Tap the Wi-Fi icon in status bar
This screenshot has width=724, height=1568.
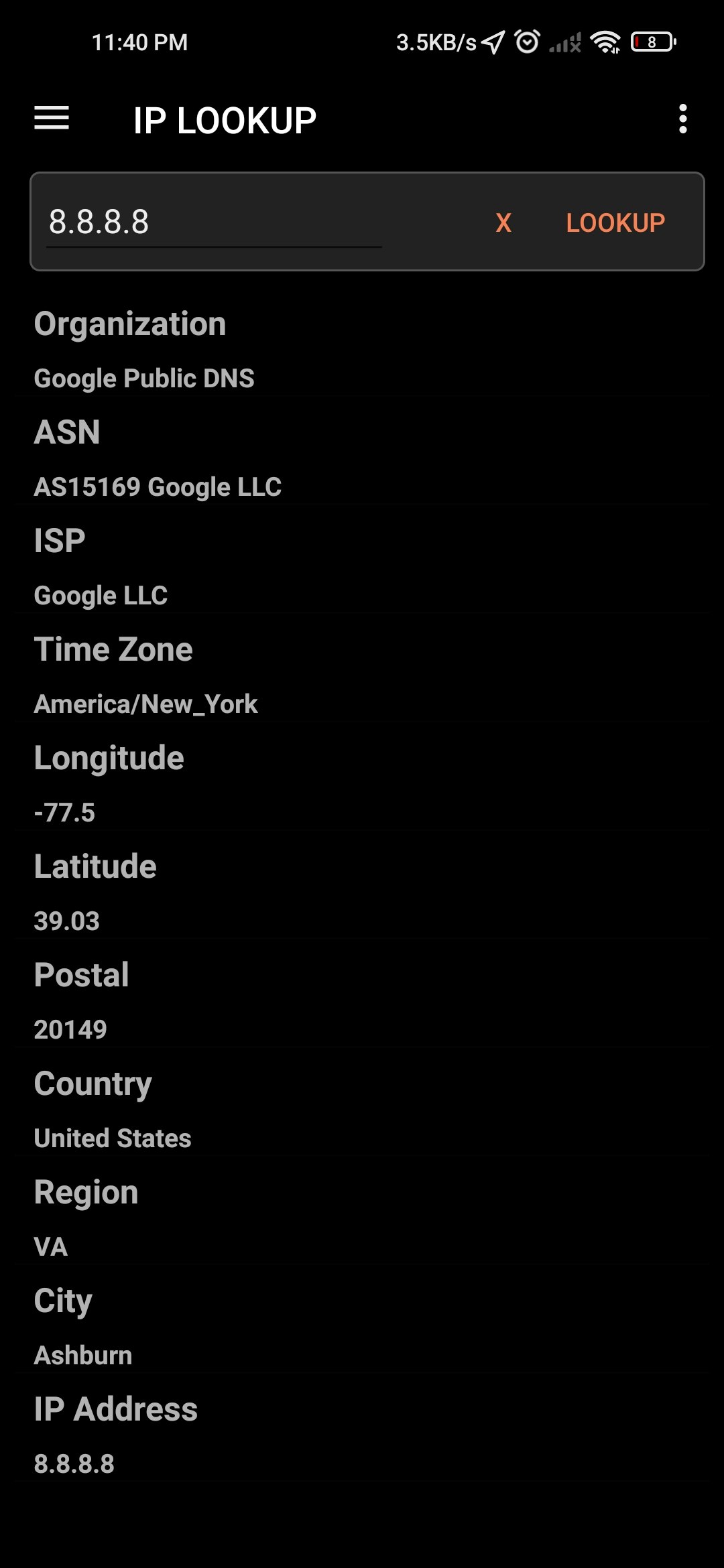tap(605, 42)
